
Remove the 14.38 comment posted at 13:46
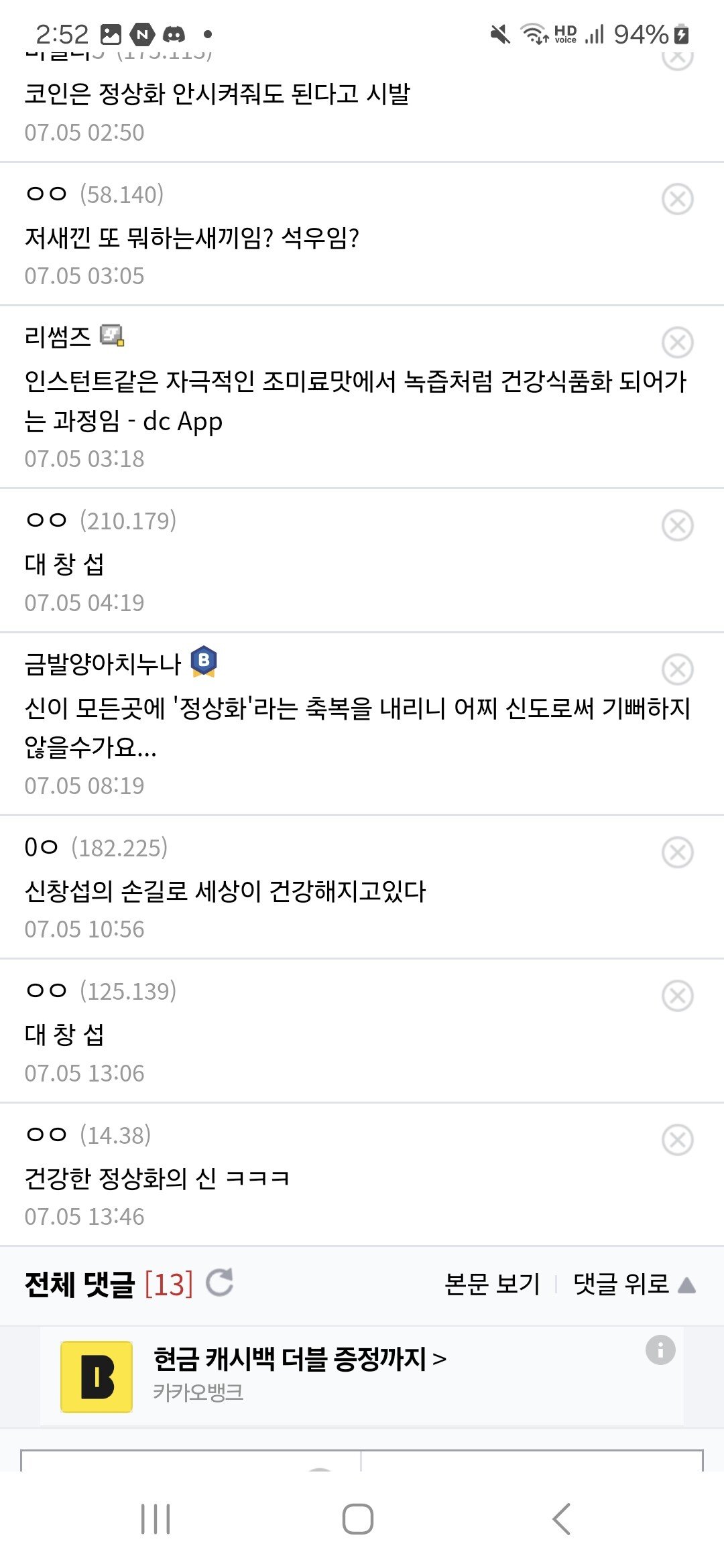click(x=677, y=1140)
